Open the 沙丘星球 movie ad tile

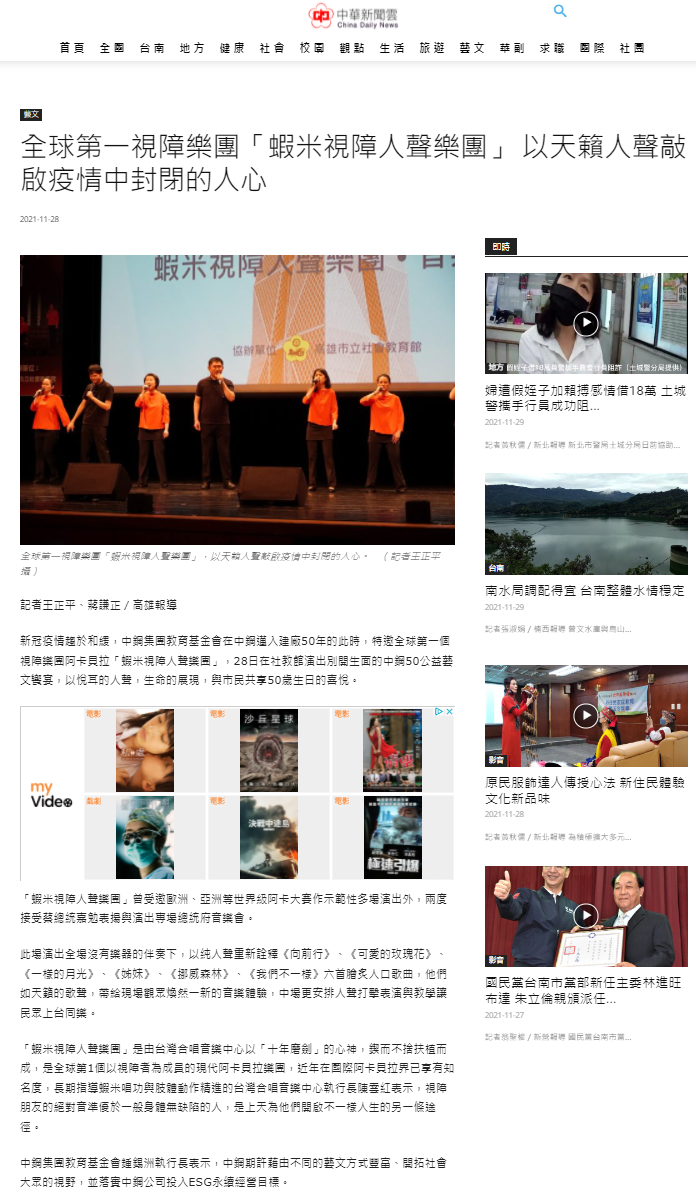[x=269, y=750]
